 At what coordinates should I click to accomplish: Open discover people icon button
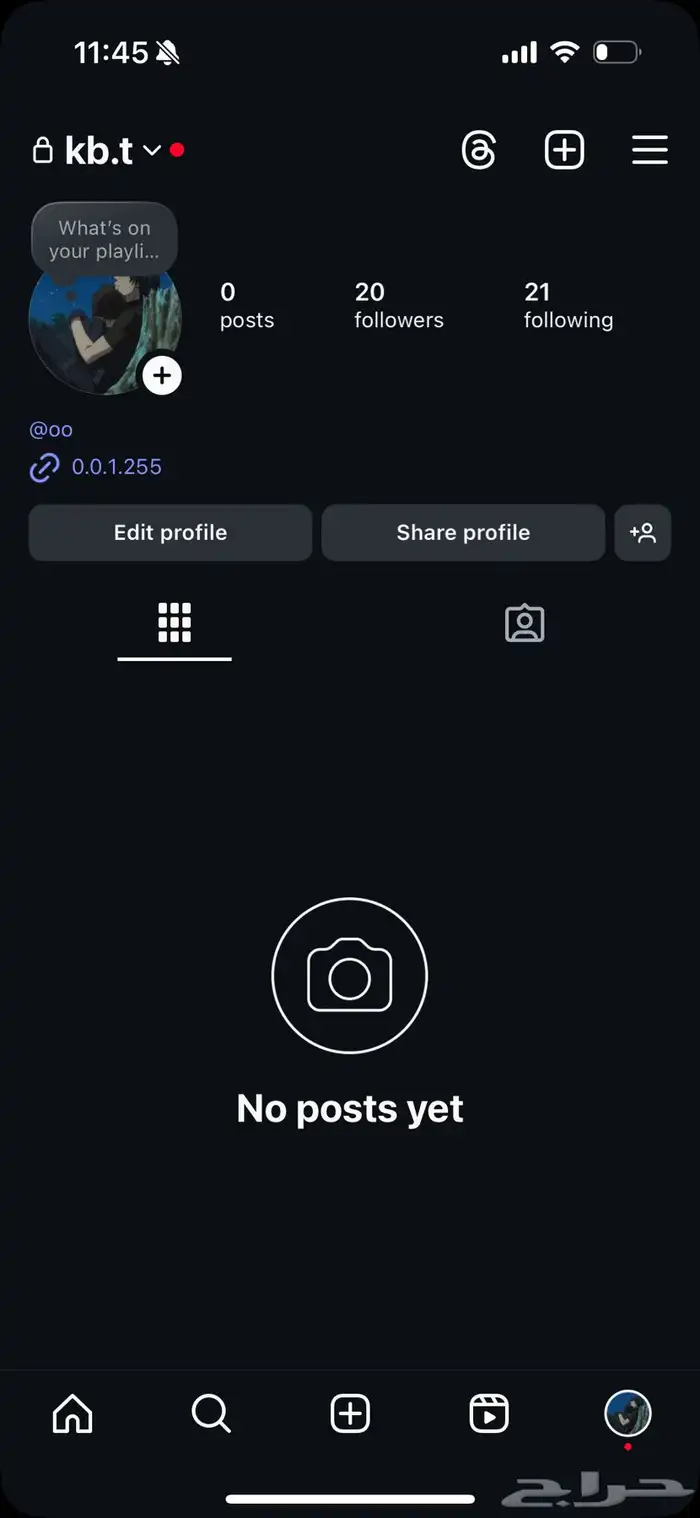642,533
